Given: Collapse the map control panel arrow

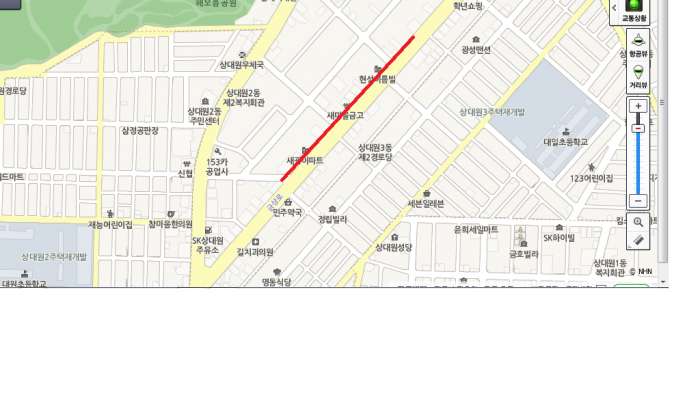Looking at the screenshot, I should pyautogui.click(x=613, y=6).
